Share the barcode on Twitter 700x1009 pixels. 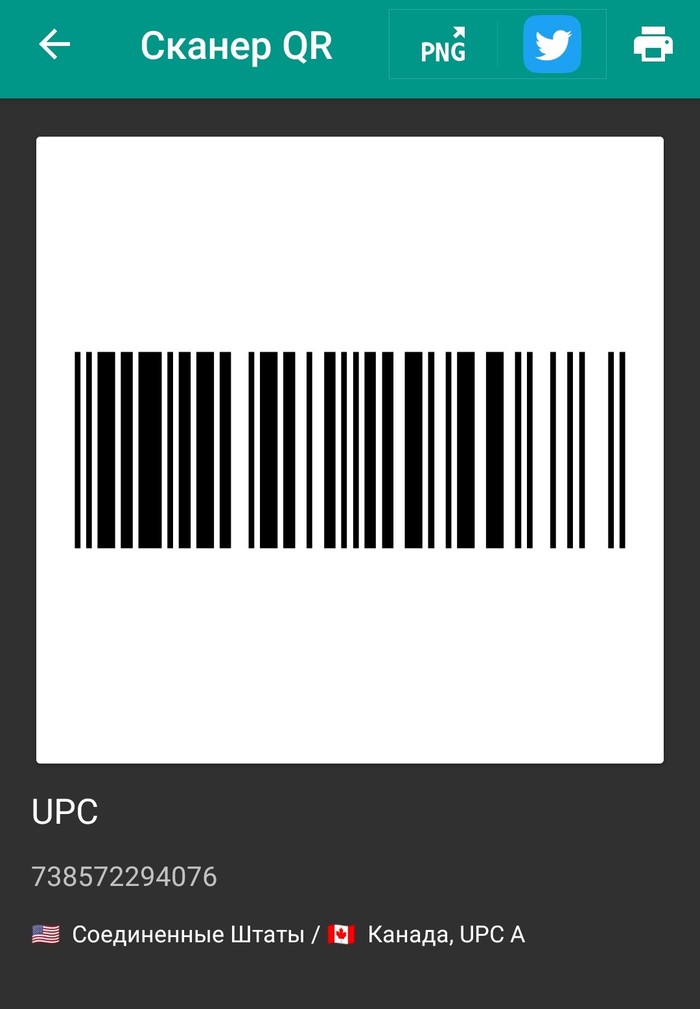551,45
